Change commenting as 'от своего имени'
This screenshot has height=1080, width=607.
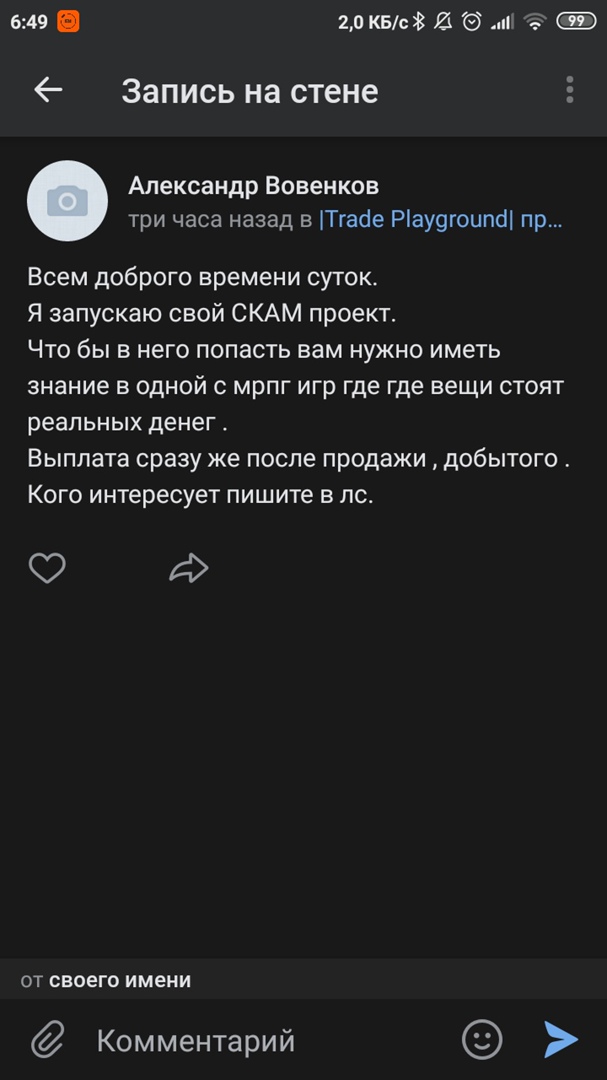106,981
